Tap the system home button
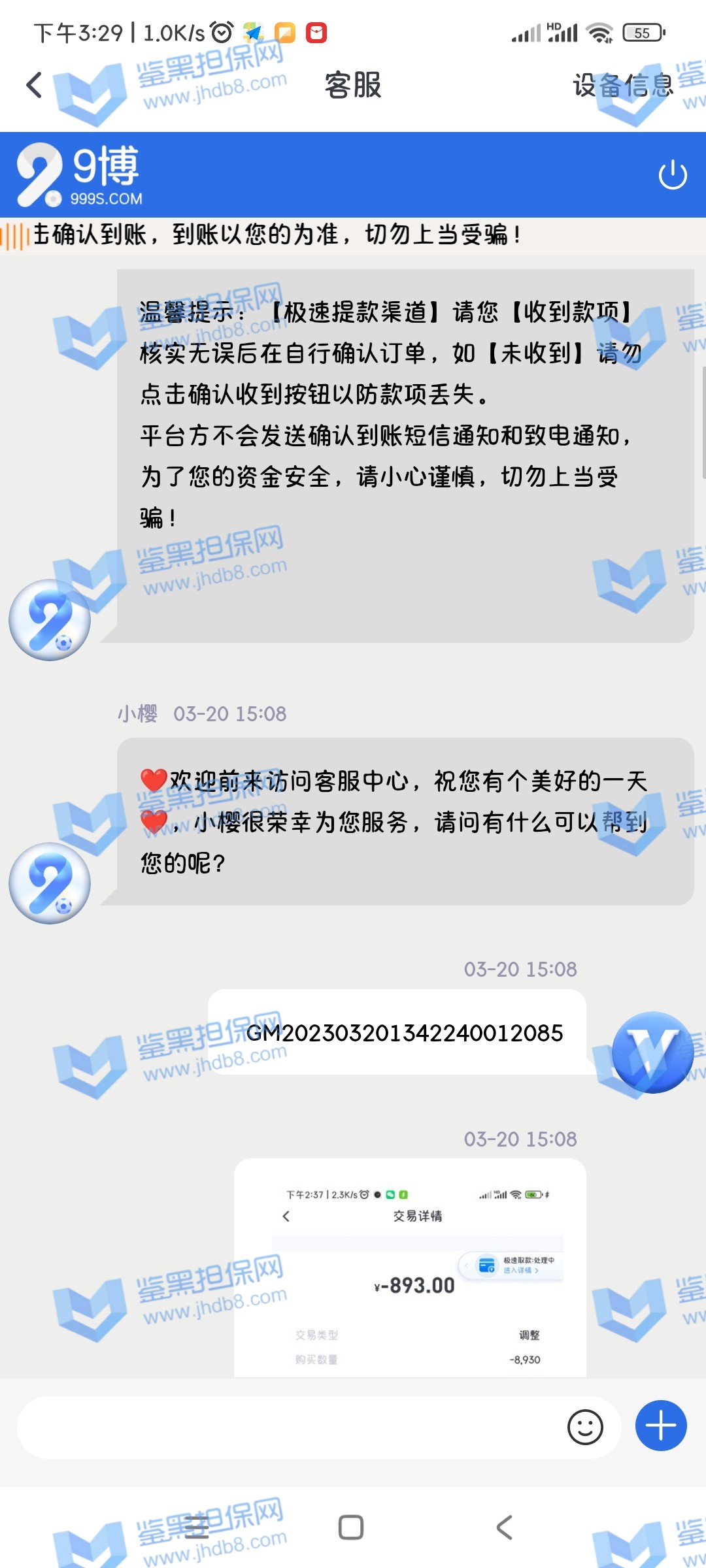This screenshot has height=1568, width=706. pos(351,1527)
